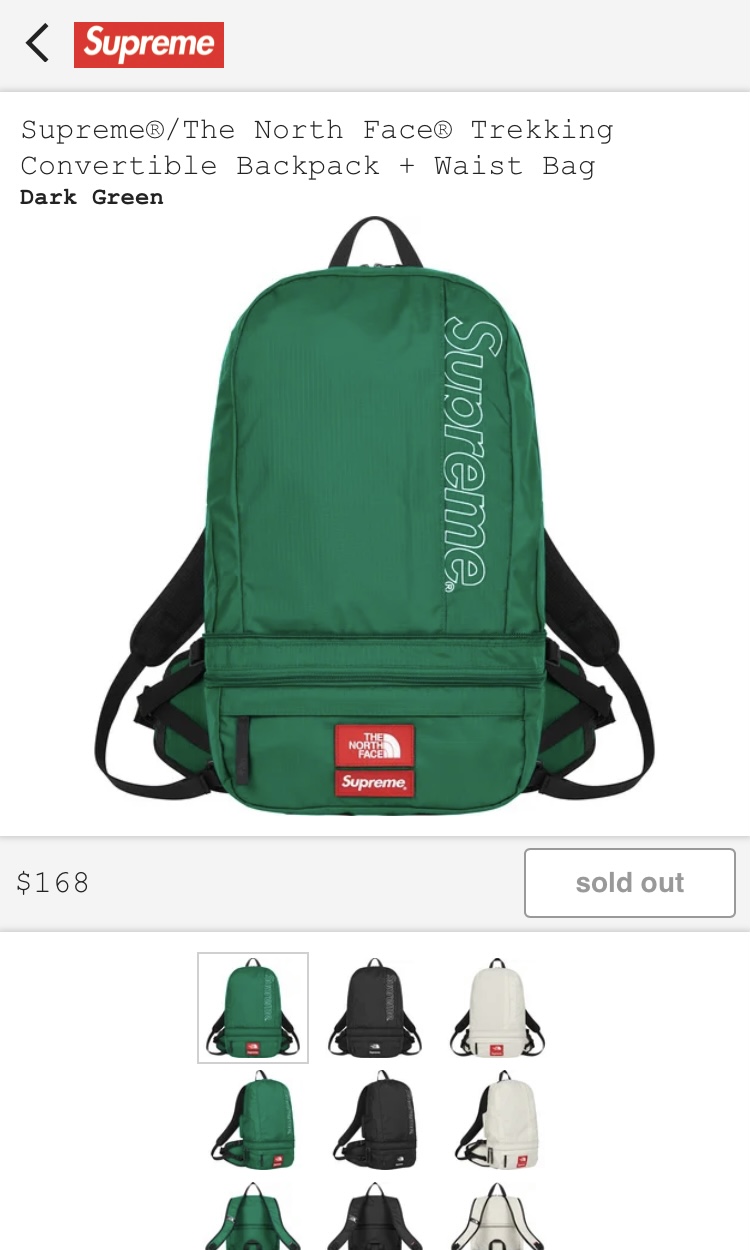Open the main dark green backpack image
The height and width of the screenshot is (1250, 750).
tap(375, 517)
